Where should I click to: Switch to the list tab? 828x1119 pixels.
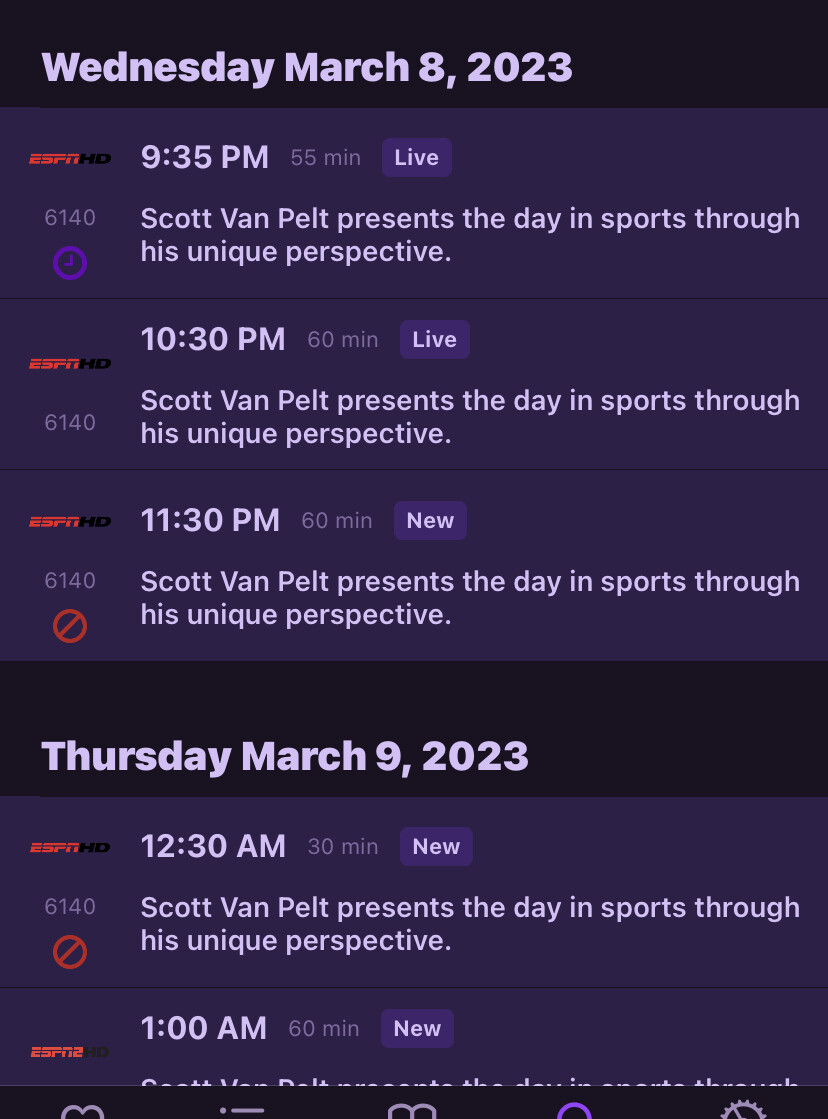pos(242,1108)
